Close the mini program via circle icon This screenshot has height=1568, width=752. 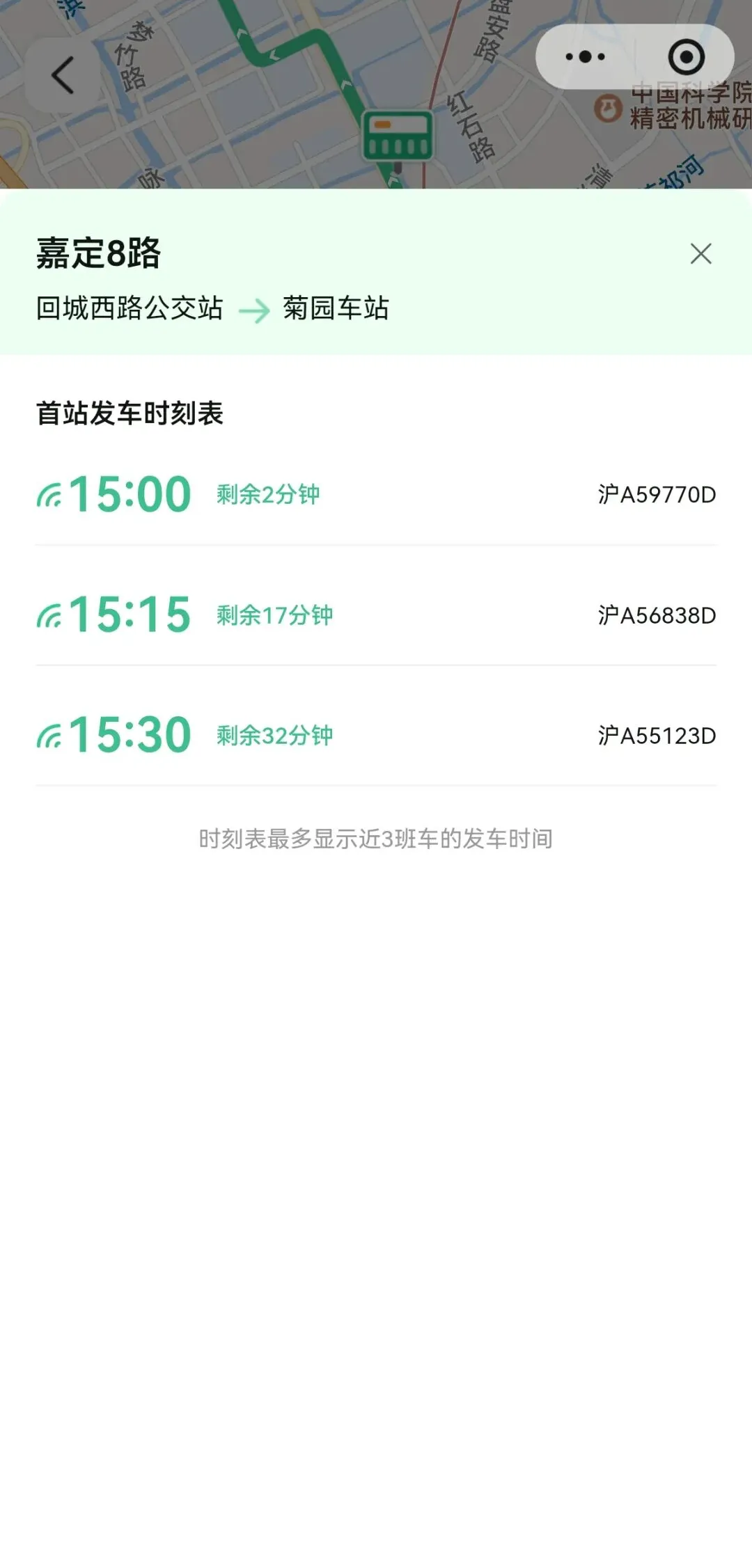[x=686, y=57]
